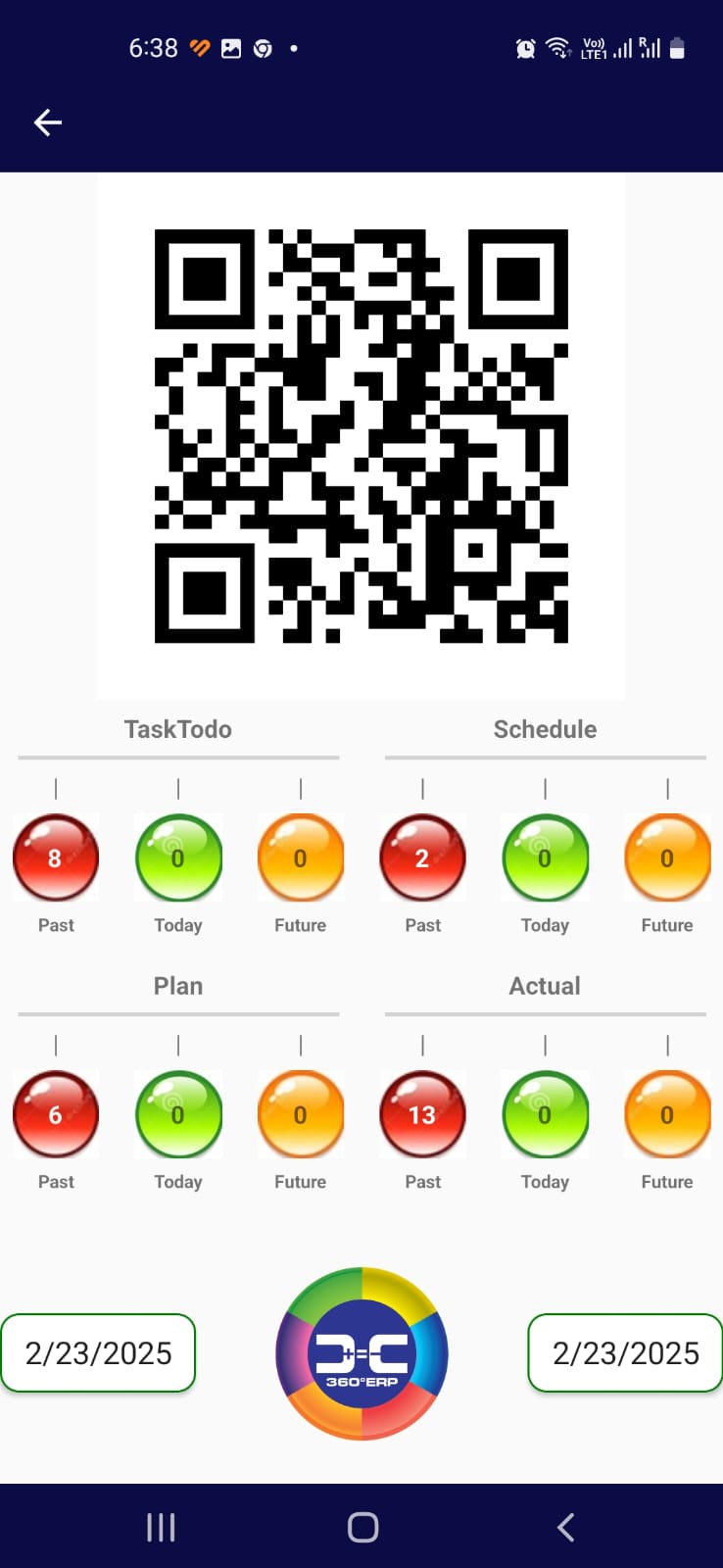
Task: Tap the home button in the navigation bar
Action: point(361,1526)
